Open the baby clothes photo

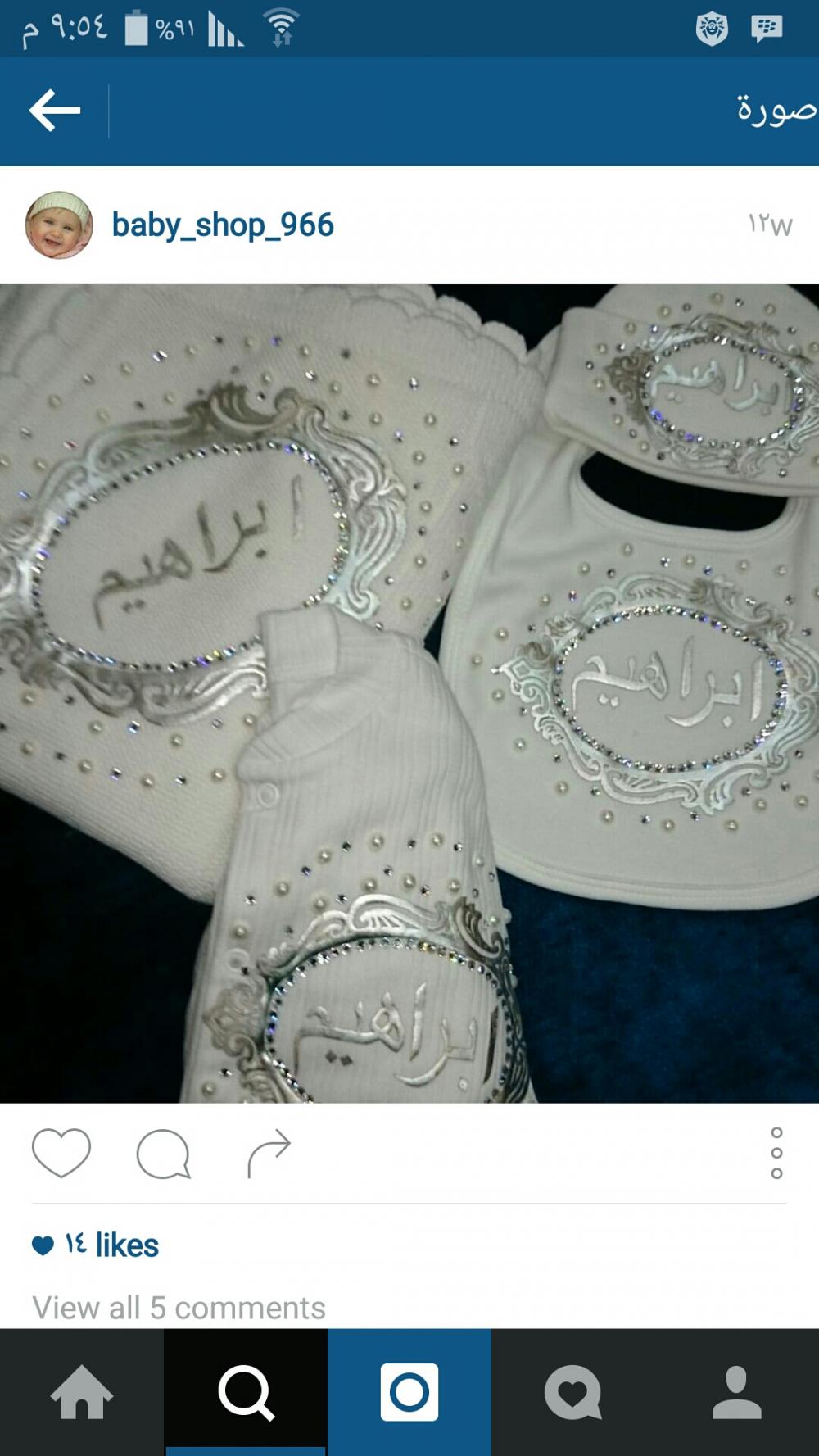[409, 693]
